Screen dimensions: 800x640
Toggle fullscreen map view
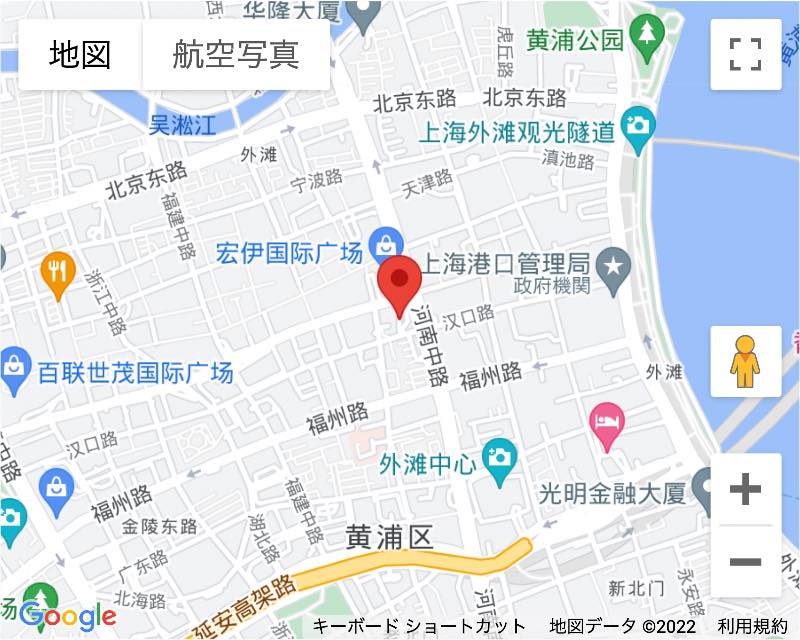pyautogui.click(x=745, y=55)
